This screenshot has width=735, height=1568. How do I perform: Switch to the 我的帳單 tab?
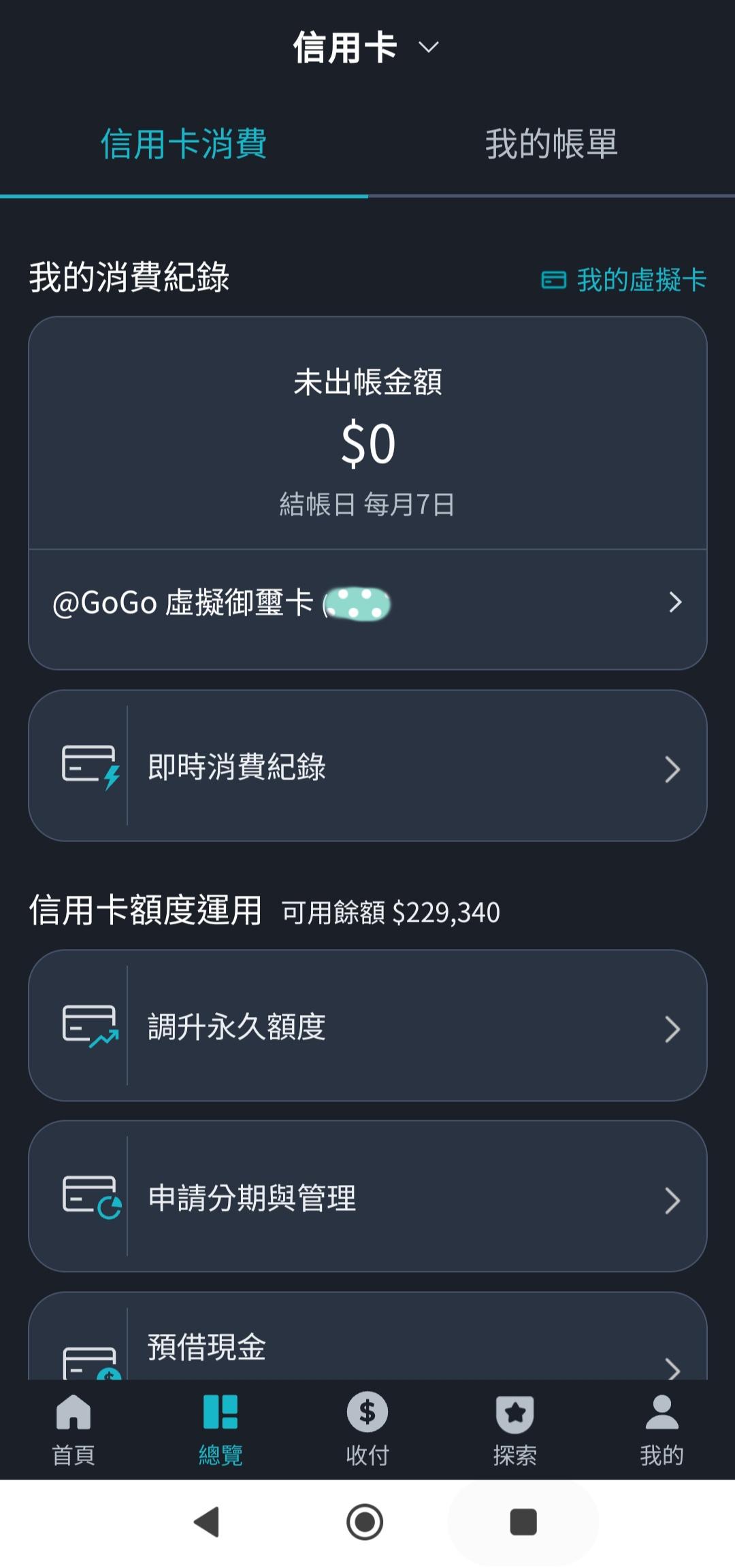click(x=551, y=144)
